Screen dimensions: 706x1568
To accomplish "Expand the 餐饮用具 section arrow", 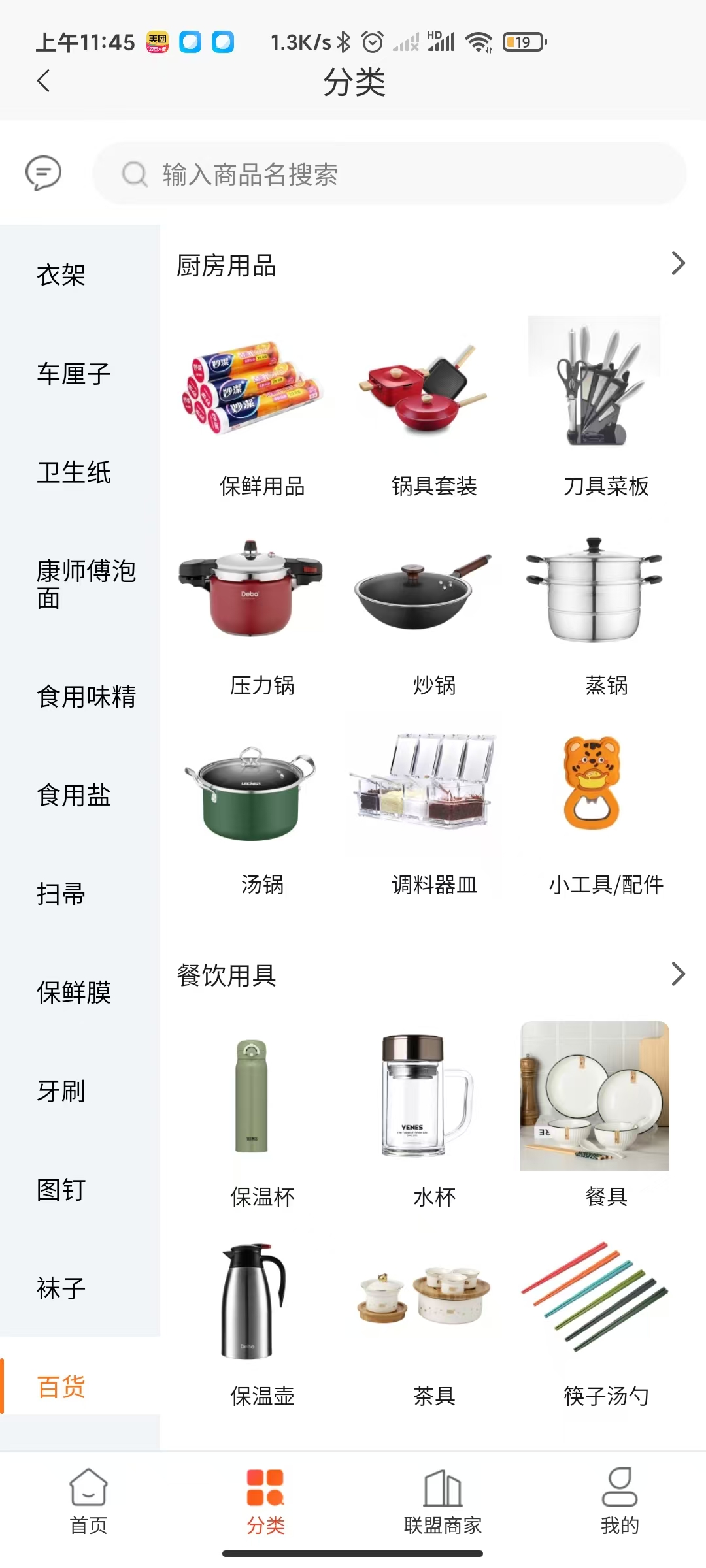I will 678,974.
